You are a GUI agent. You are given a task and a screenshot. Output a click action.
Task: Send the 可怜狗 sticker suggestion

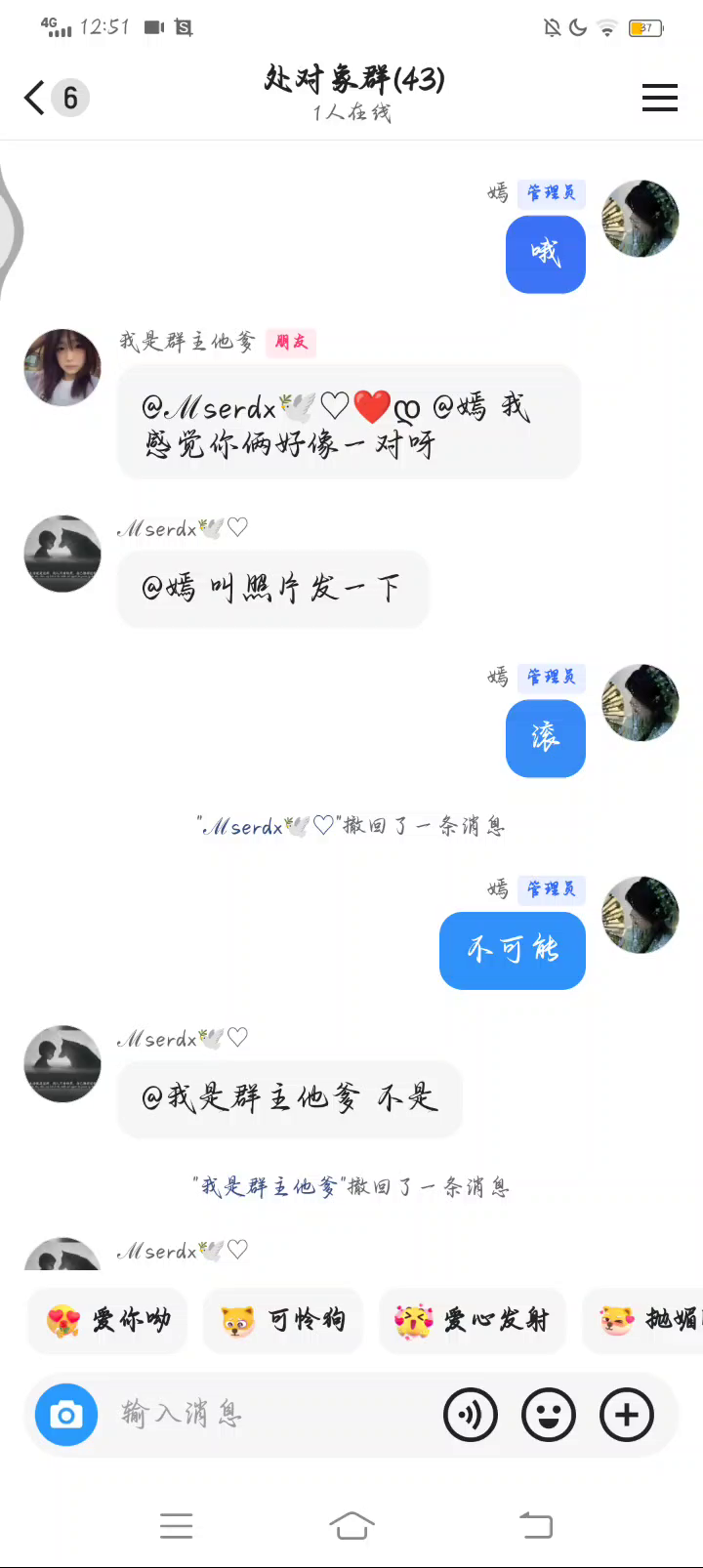(x=283, y=1321)
